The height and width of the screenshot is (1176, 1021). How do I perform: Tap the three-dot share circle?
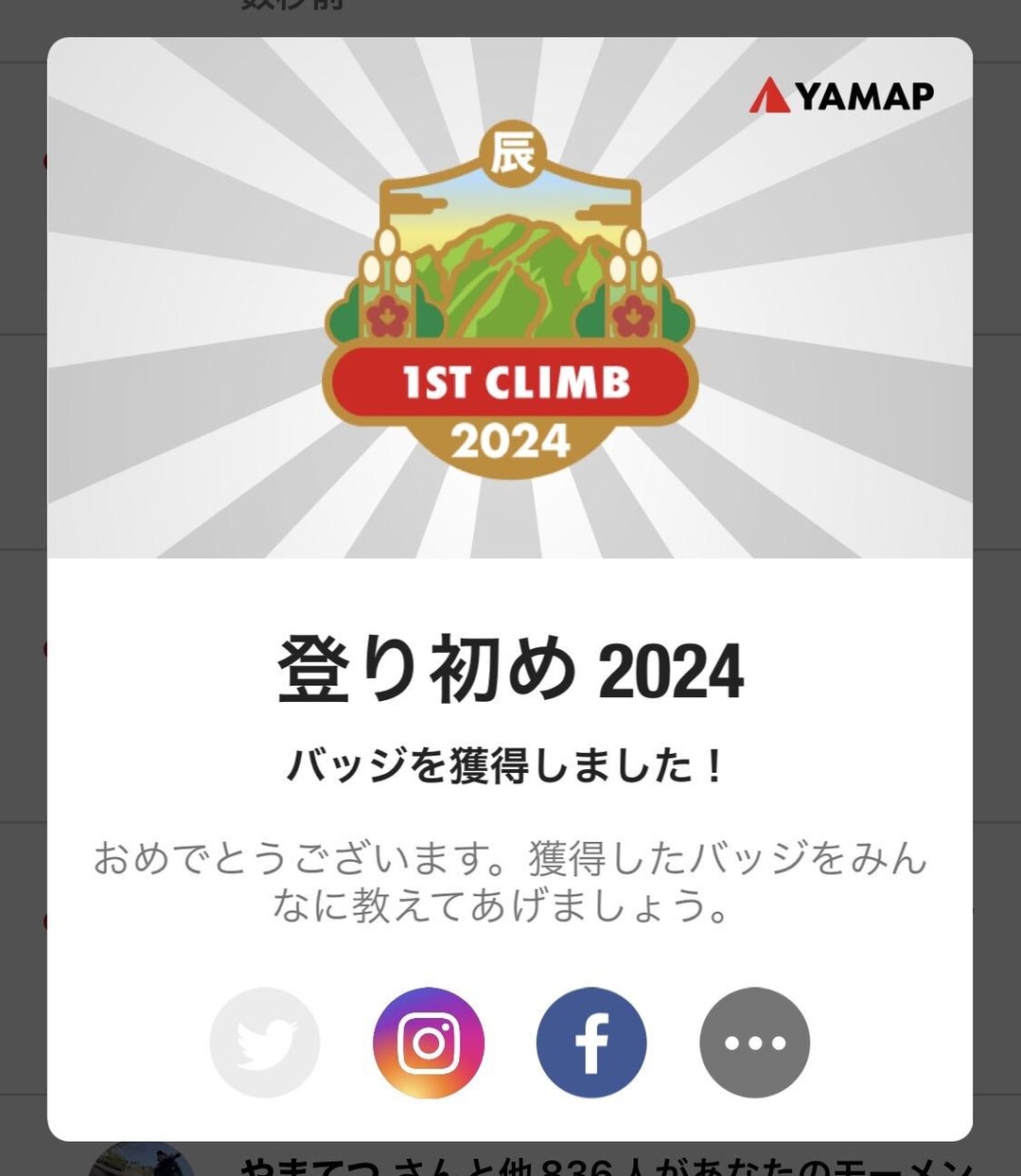coord(754,1042)
